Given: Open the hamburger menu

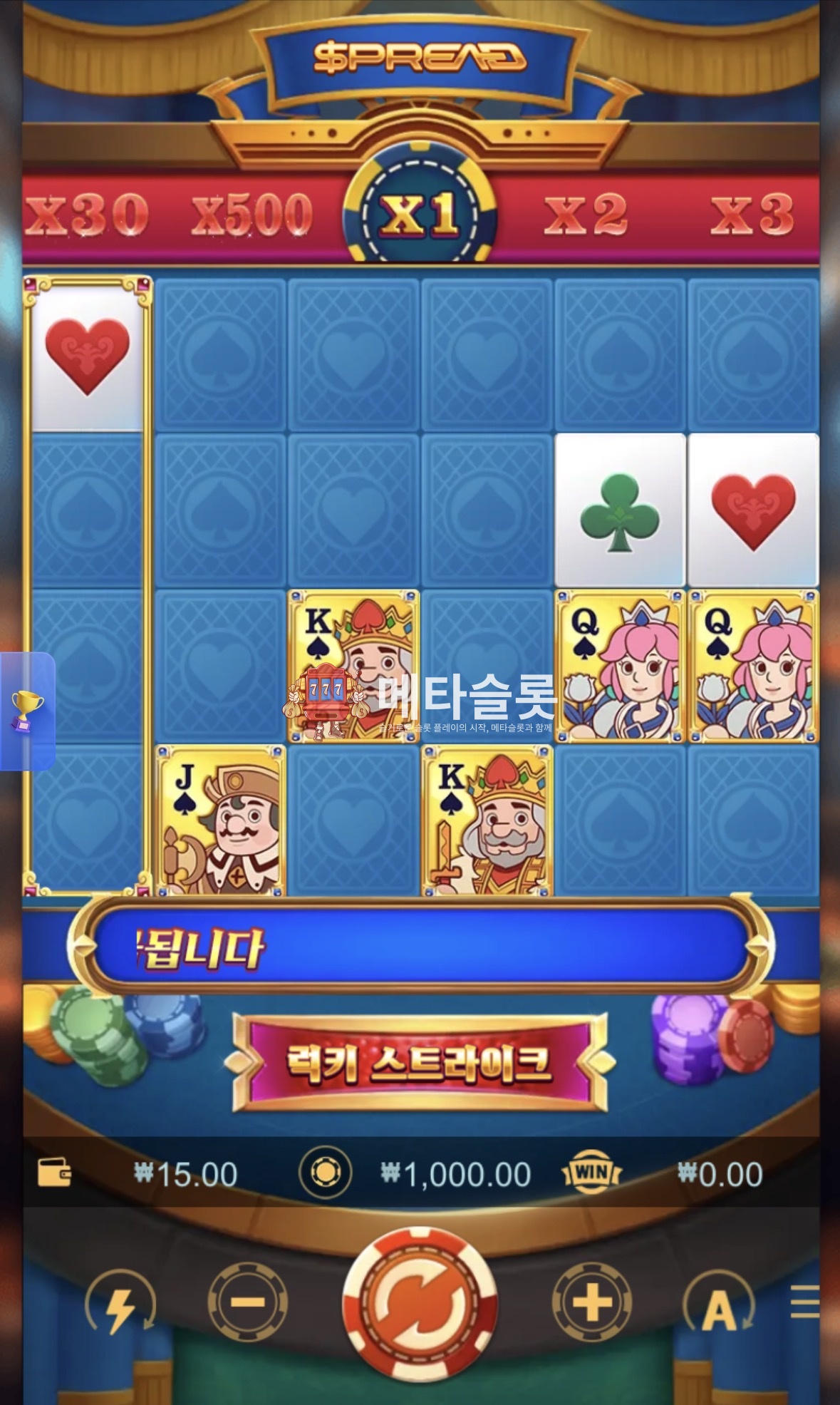Looking at the screenshot, I should click(x=806, y=1302).
